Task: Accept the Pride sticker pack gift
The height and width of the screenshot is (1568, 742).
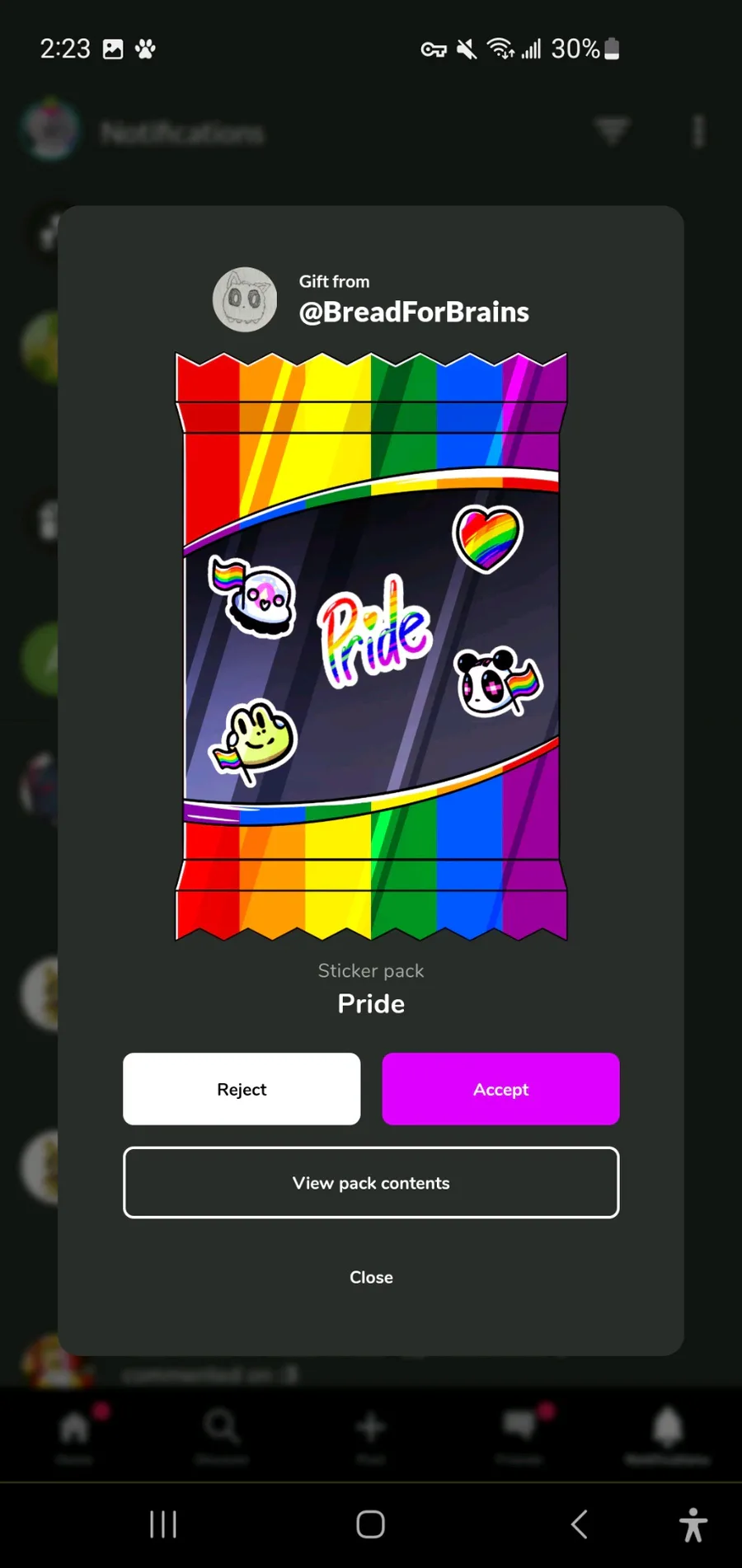Action: 500,1089
